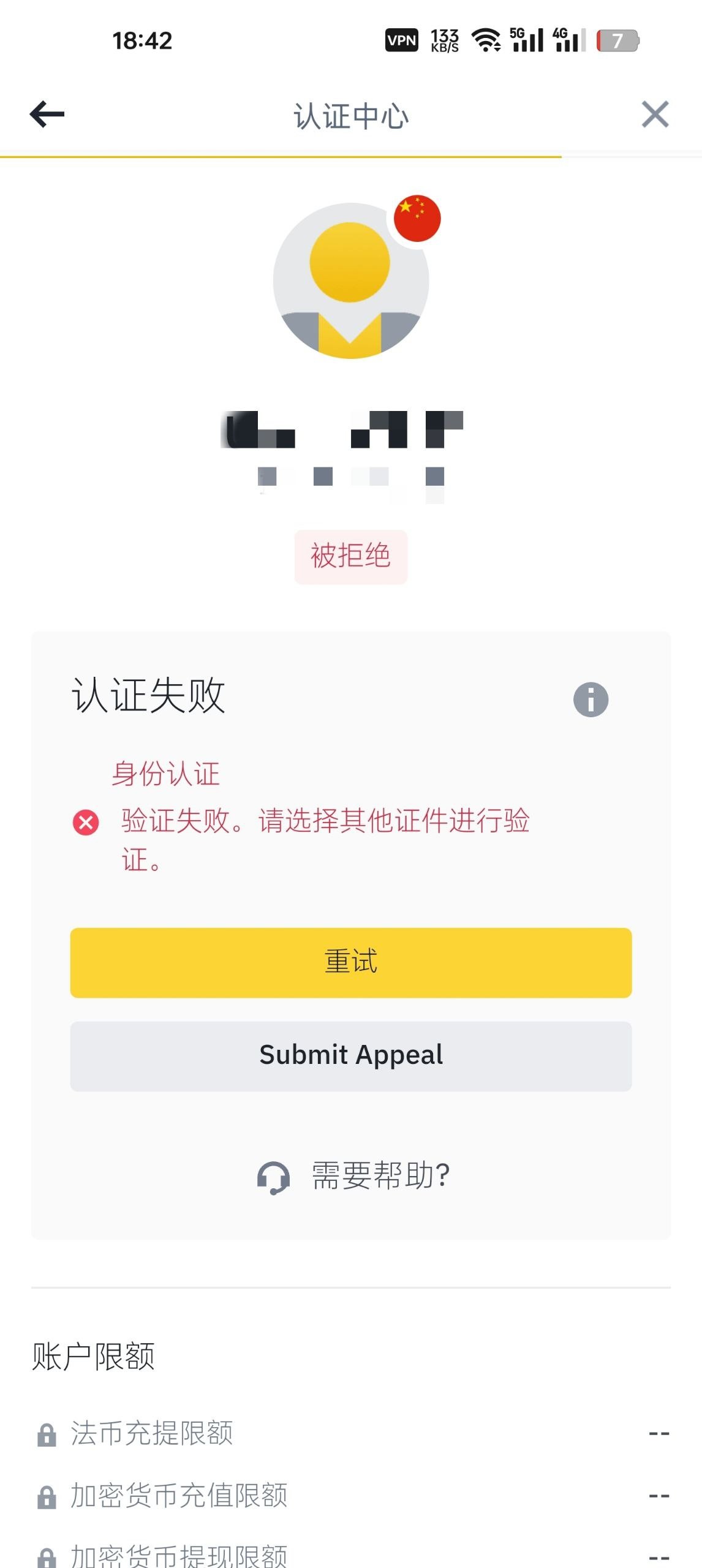
Task: Close the verification center with the X
Action: click(x=654, y=115)
